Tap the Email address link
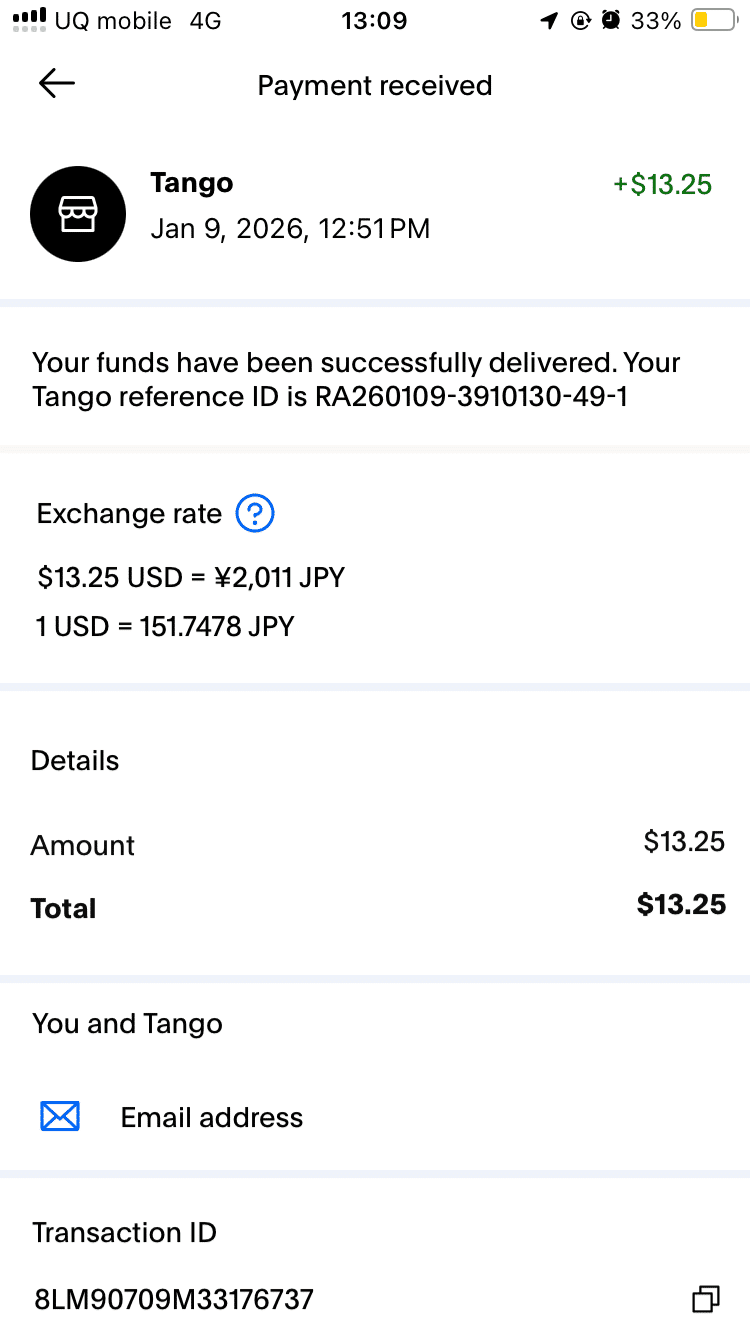 click(x=211, y=1117)
